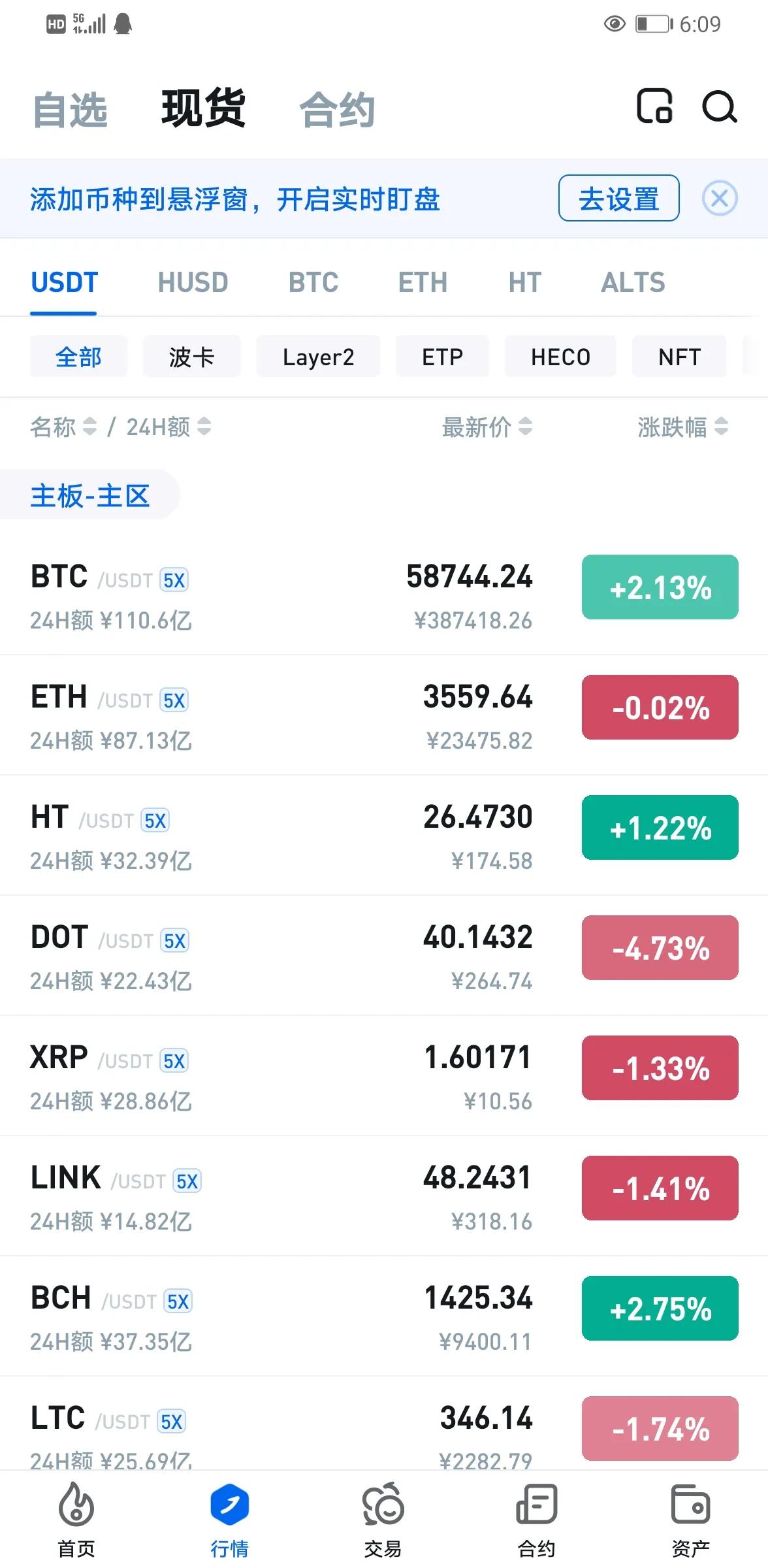
Task: Open the search function
Action: tap(718, 108)
